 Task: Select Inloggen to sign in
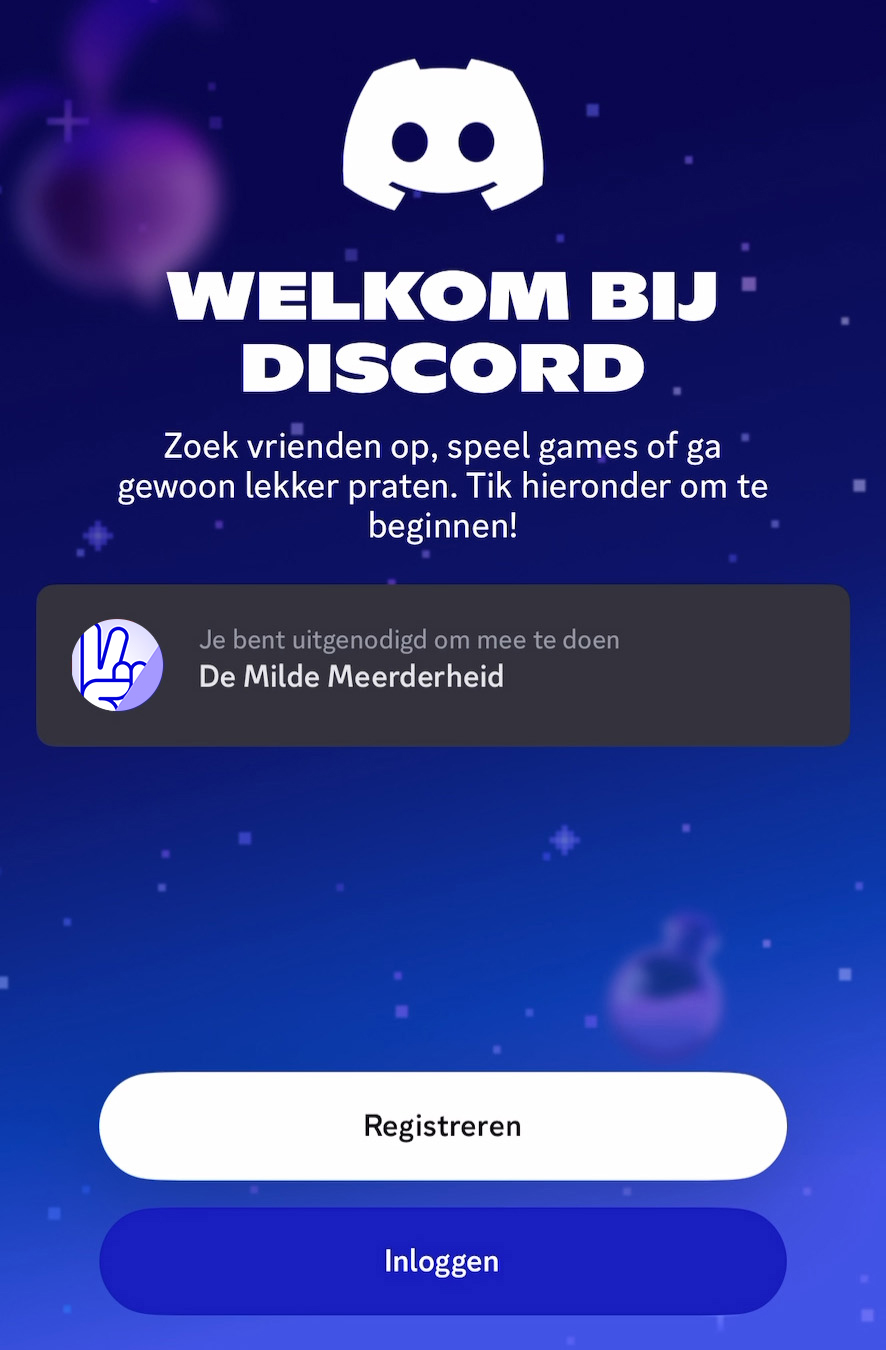pyautogui.click(x=442, y=1261)
